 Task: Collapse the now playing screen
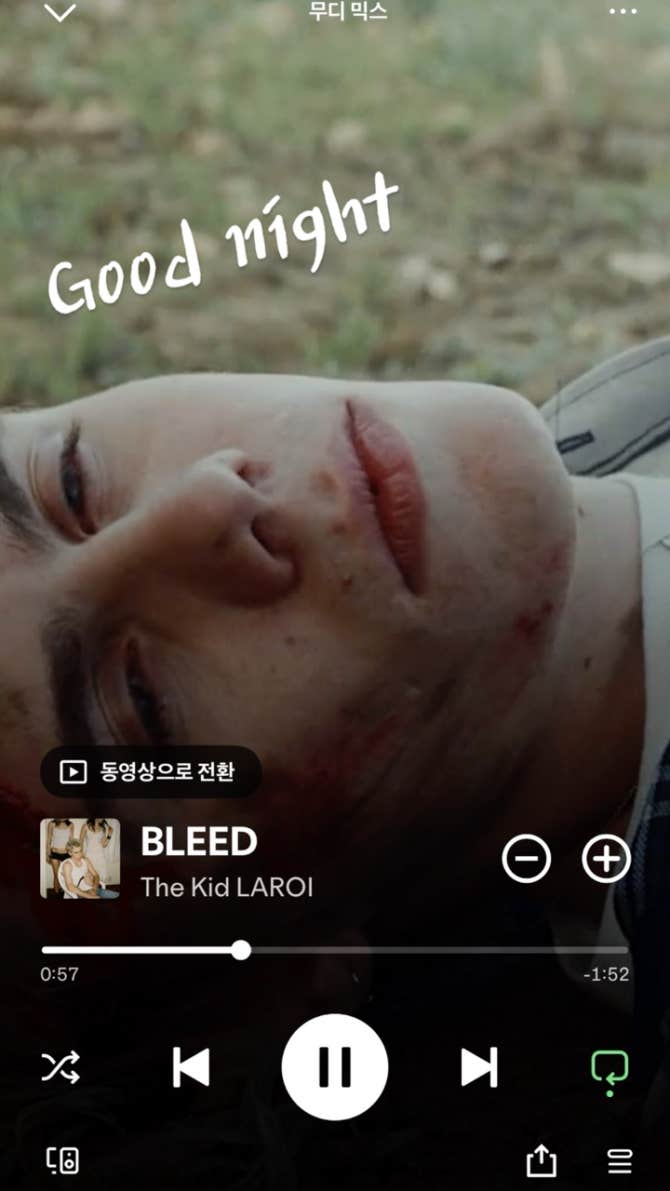tap(60, 13)
